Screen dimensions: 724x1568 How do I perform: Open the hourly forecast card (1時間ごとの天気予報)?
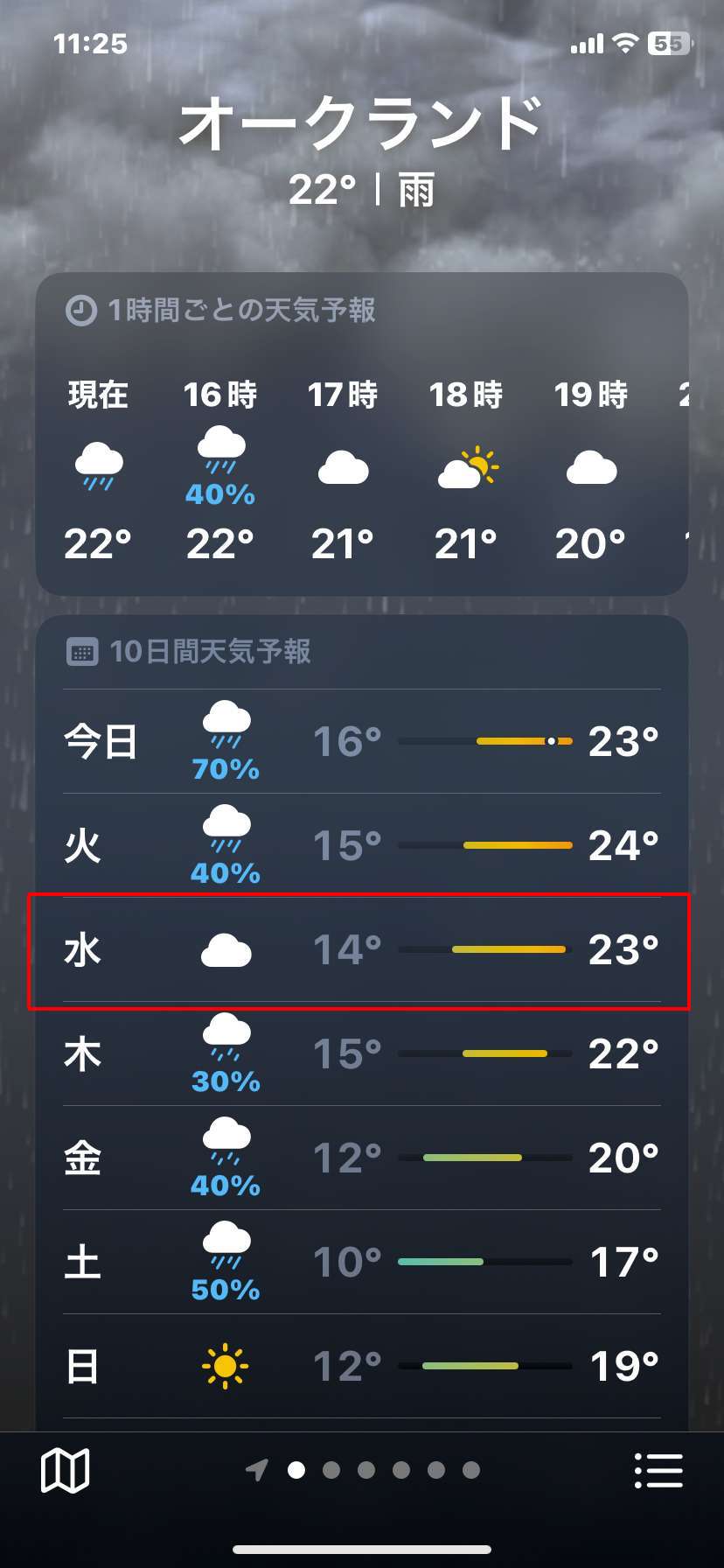coord(362,435)
